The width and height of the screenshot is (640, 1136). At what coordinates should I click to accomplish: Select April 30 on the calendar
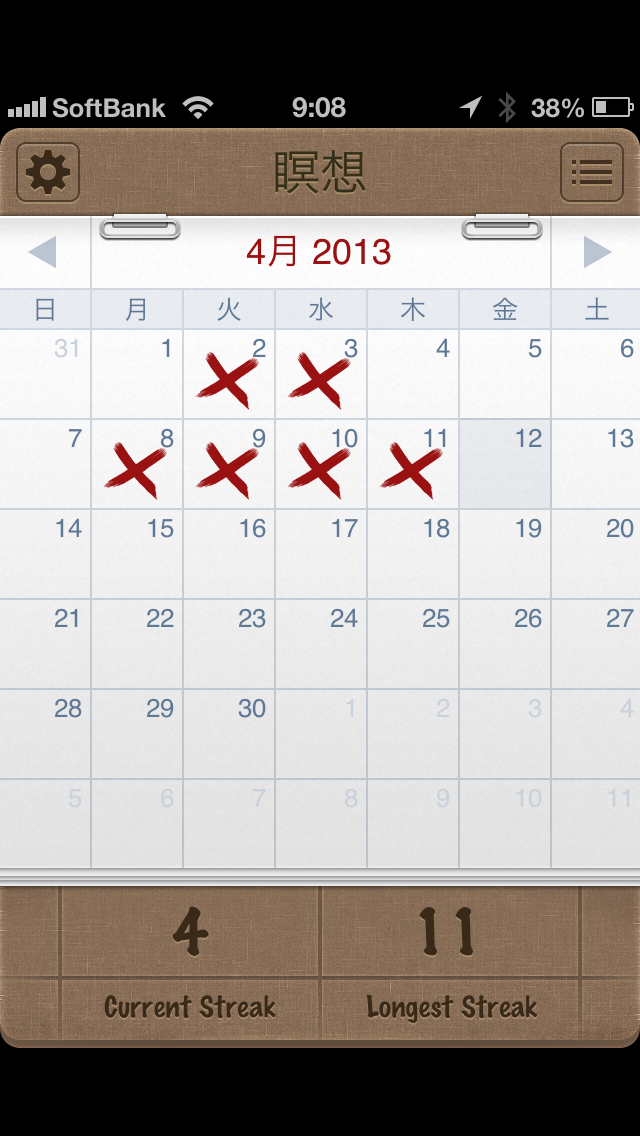coord(229,735)
